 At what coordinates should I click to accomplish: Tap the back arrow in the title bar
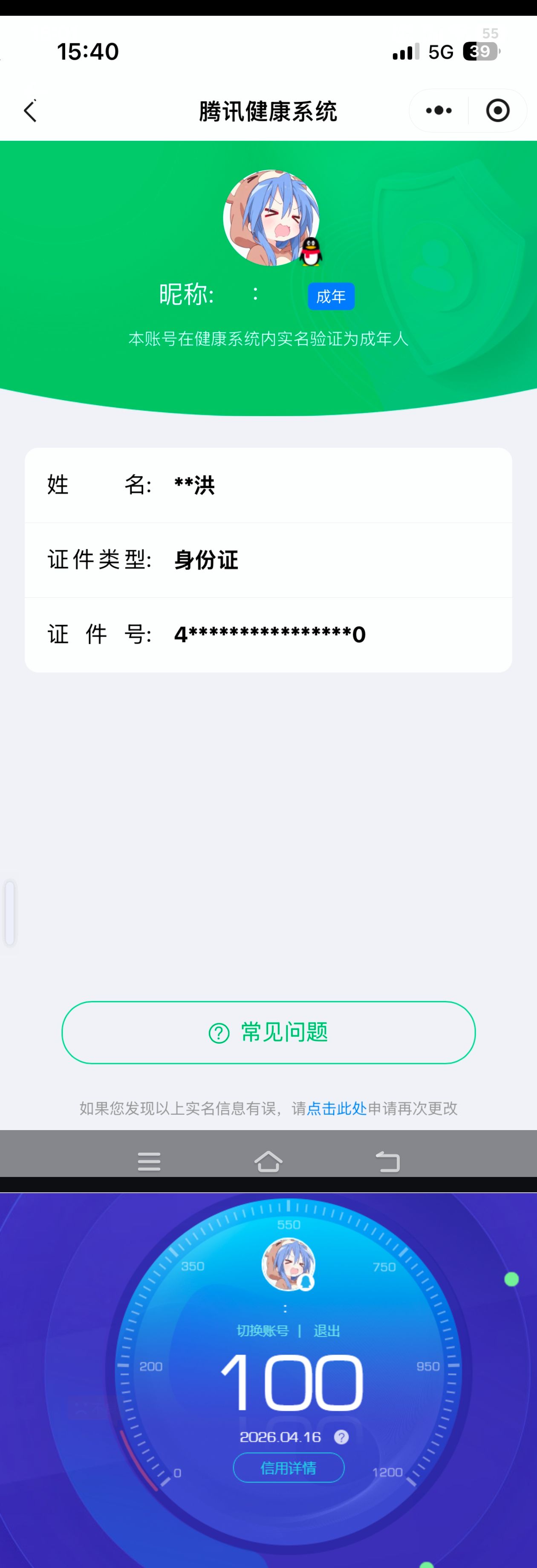click(x=30, y=111)
